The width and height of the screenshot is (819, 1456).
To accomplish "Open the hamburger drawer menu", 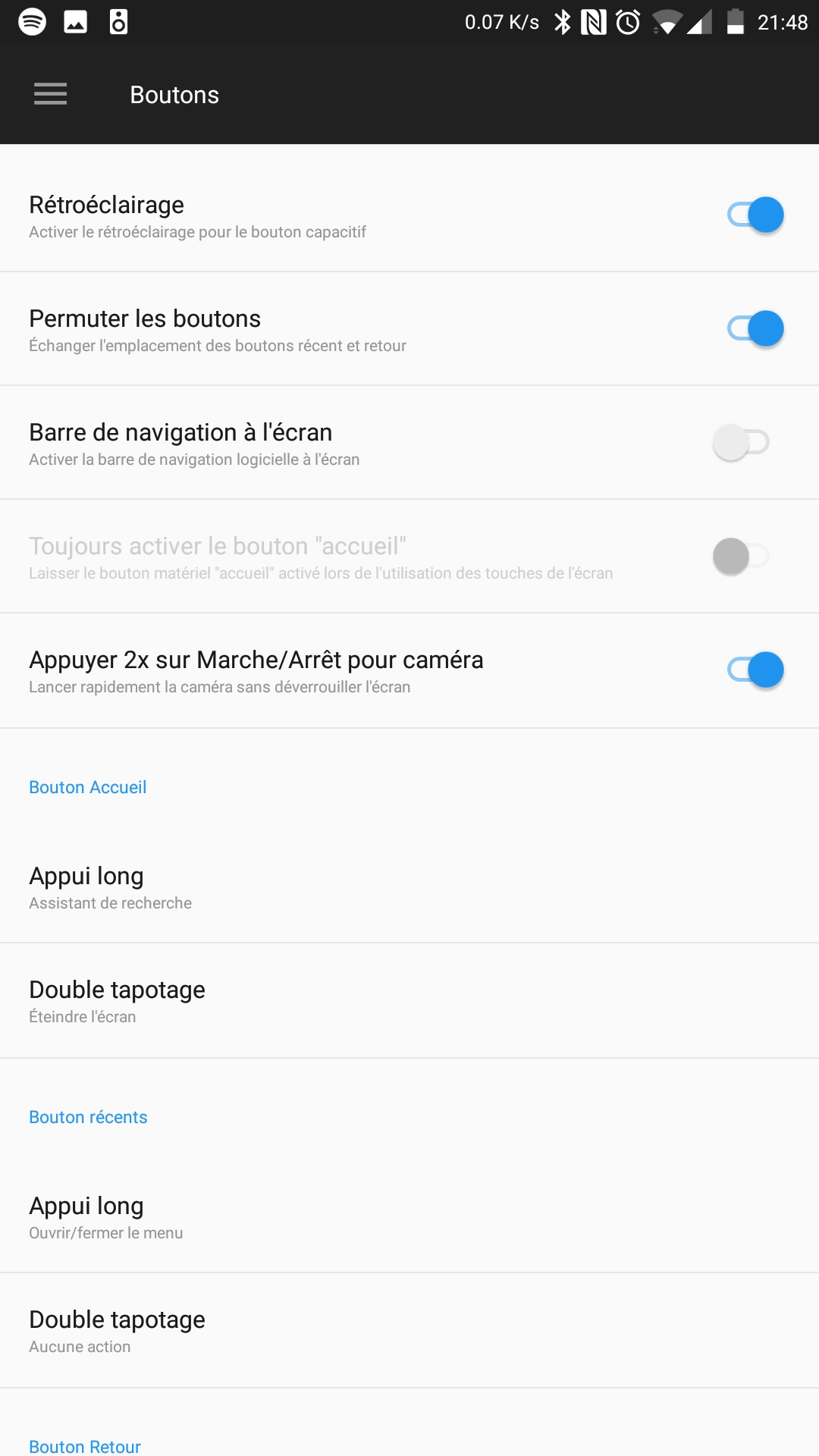I will [50, 94].
